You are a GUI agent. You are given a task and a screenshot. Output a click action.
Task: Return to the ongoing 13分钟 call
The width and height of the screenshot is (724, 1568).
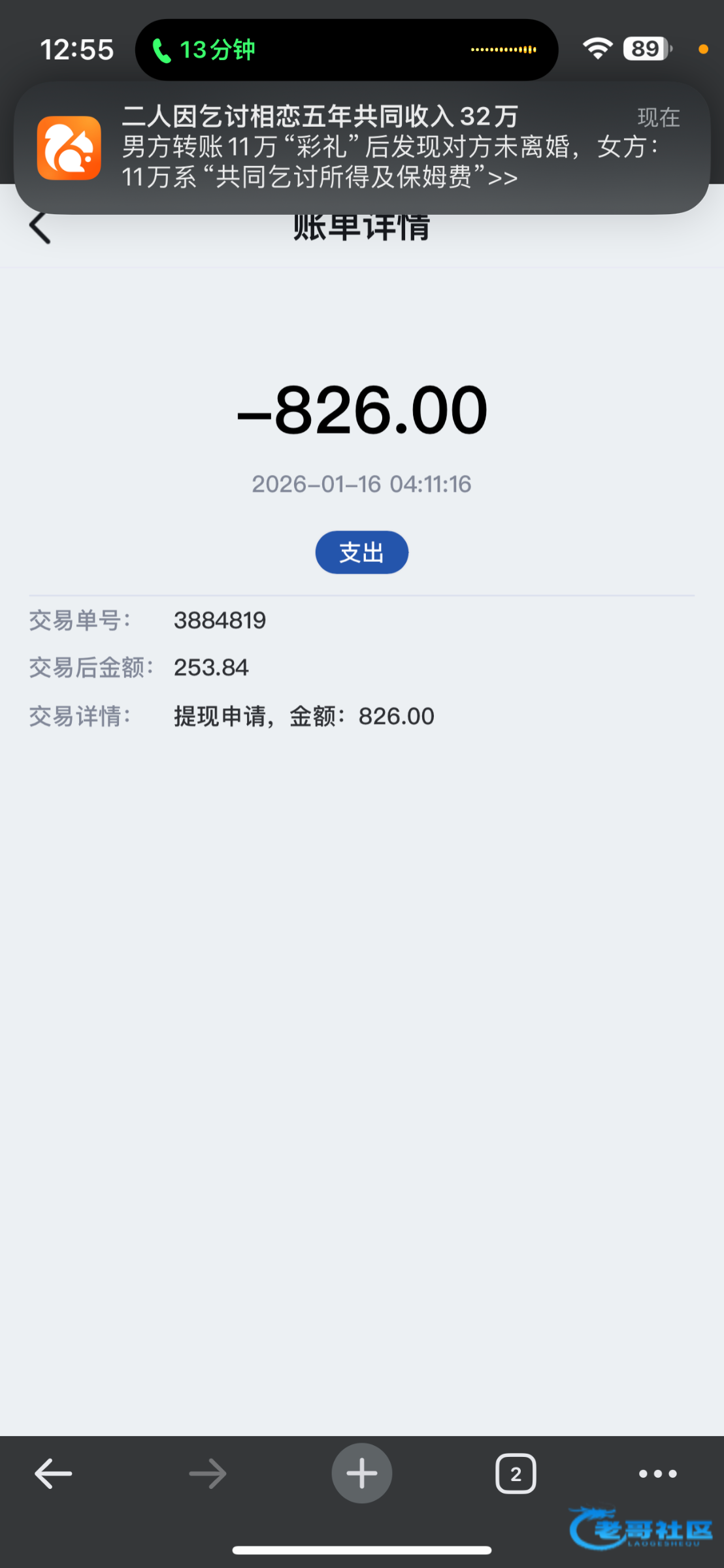click(204, 50)
